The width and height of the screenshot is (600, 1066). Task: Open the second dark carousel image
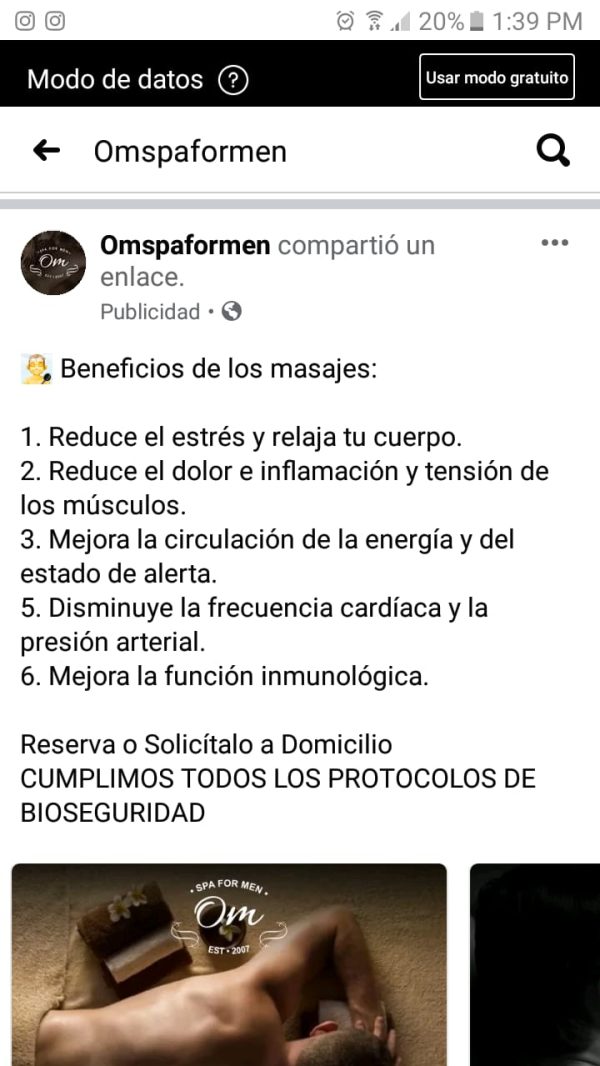coord(535,963)
